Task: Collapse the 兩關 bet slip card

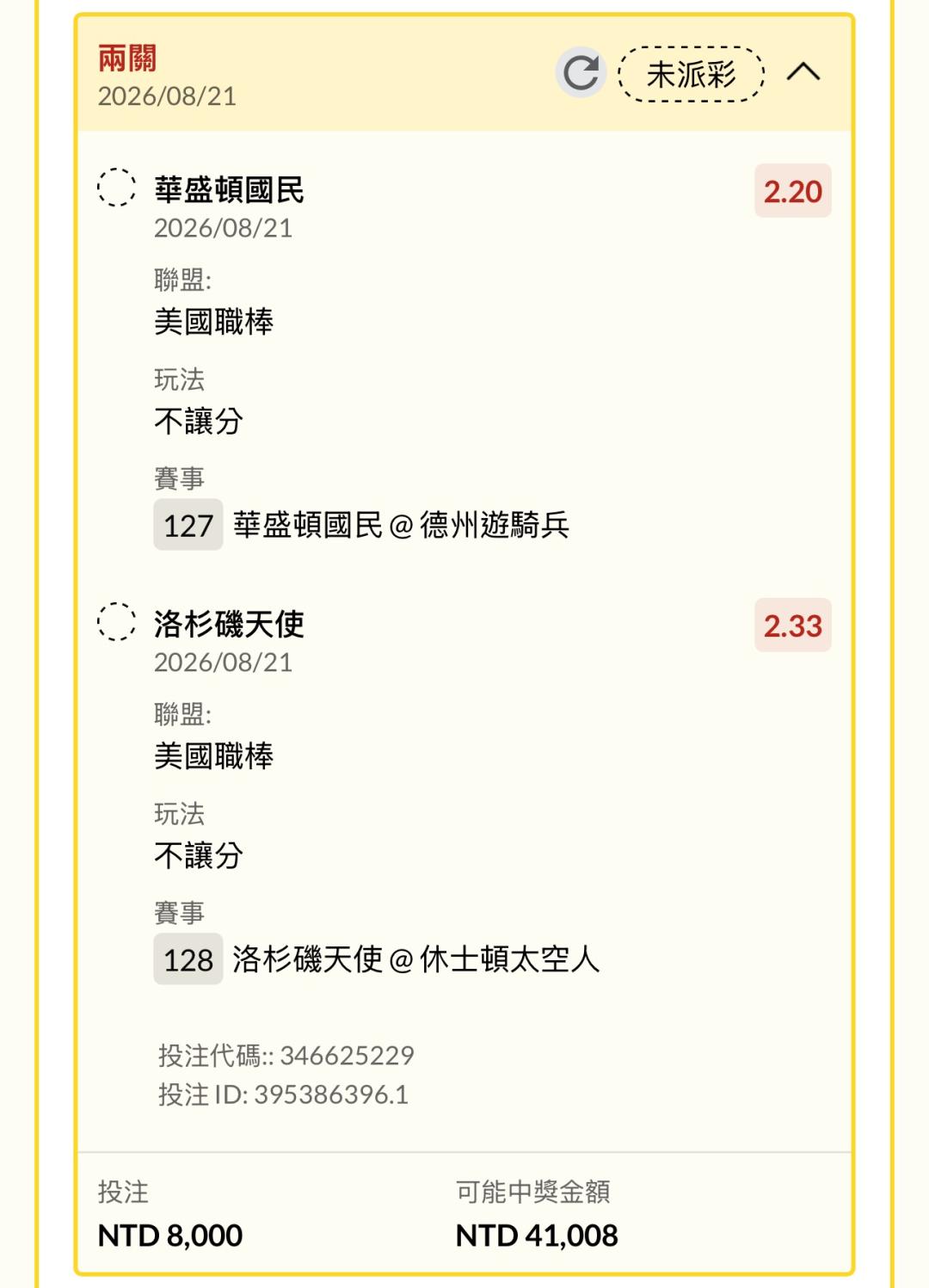Action: coord(803,72)
